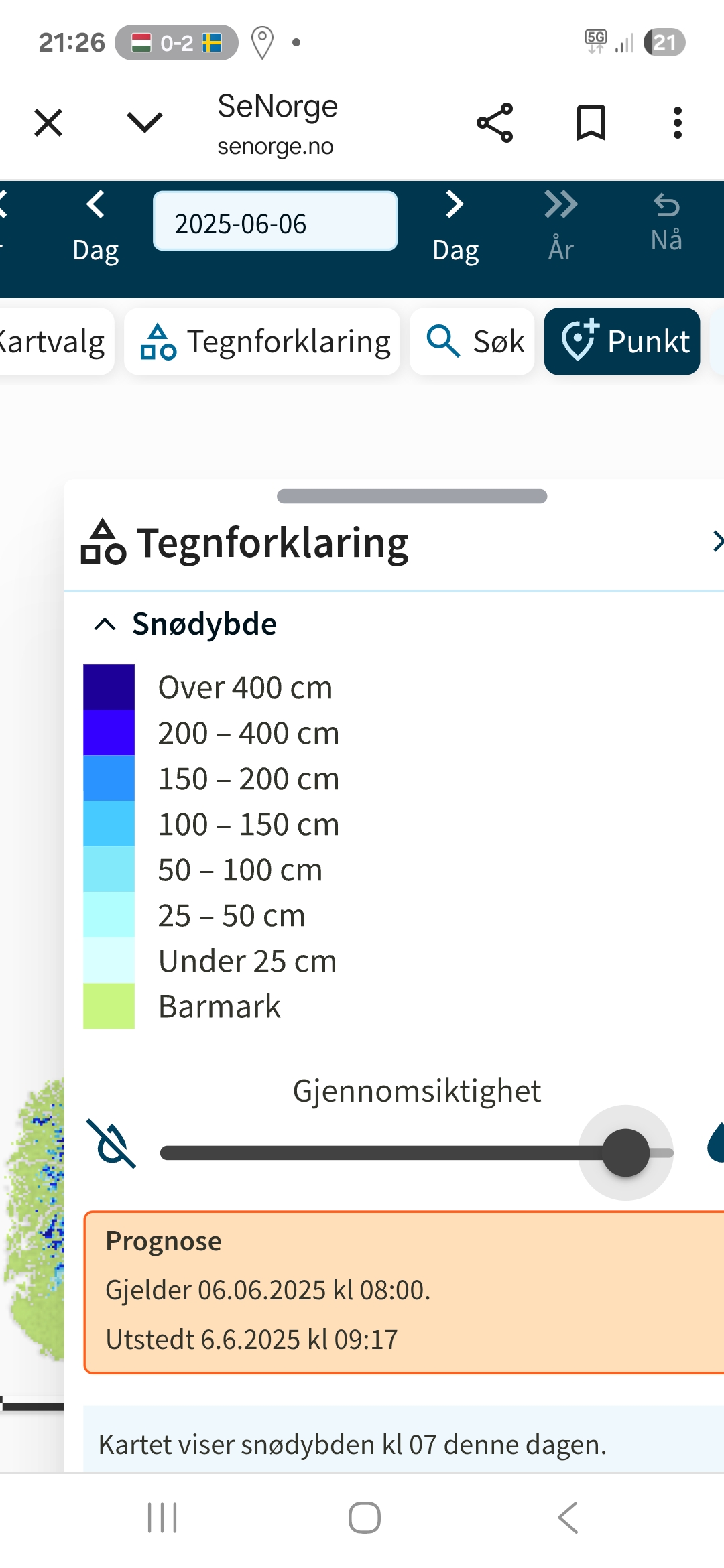Close the SeNorge browser tab
Screen dimensions: 724x1568
tap(48, 123)
